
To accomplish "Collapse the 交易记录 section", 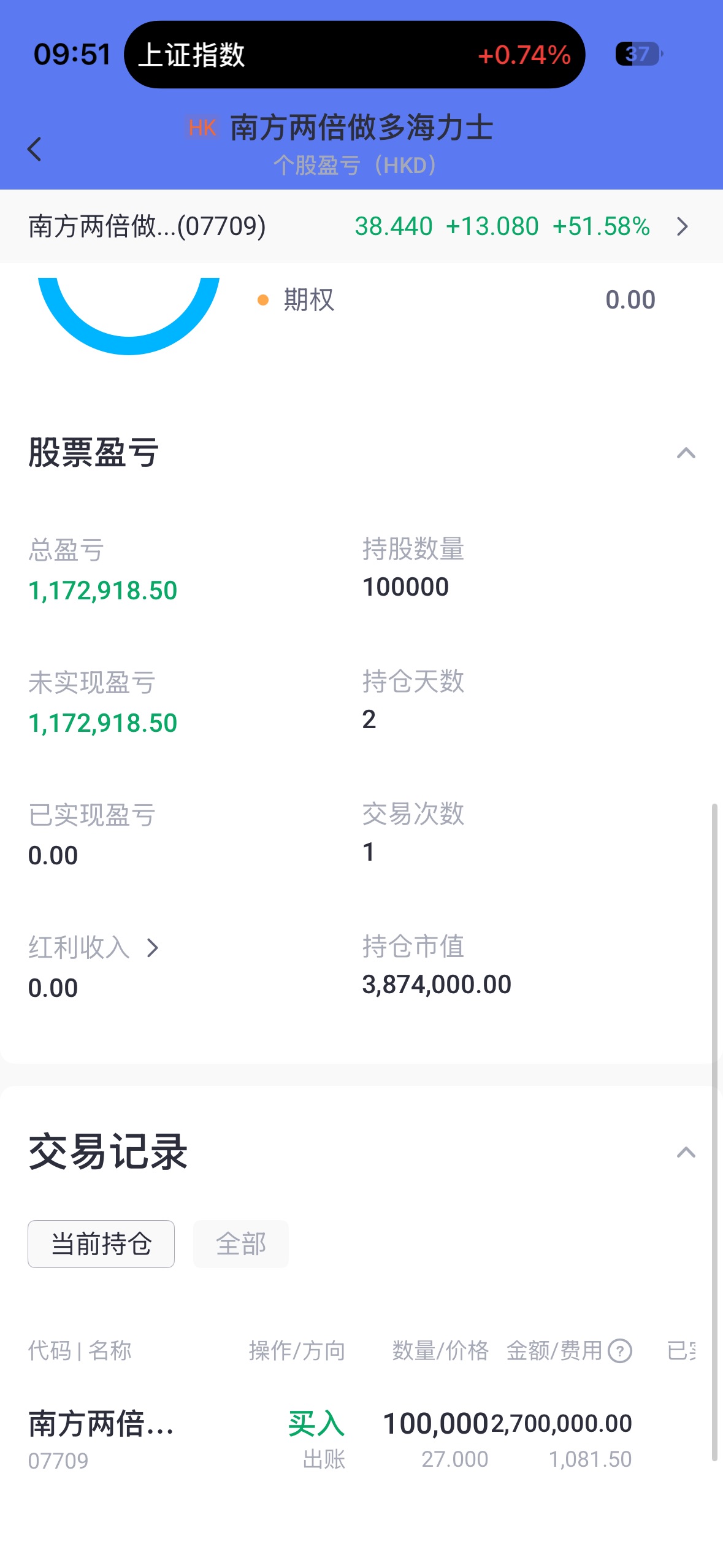I will coord(686,1153).
